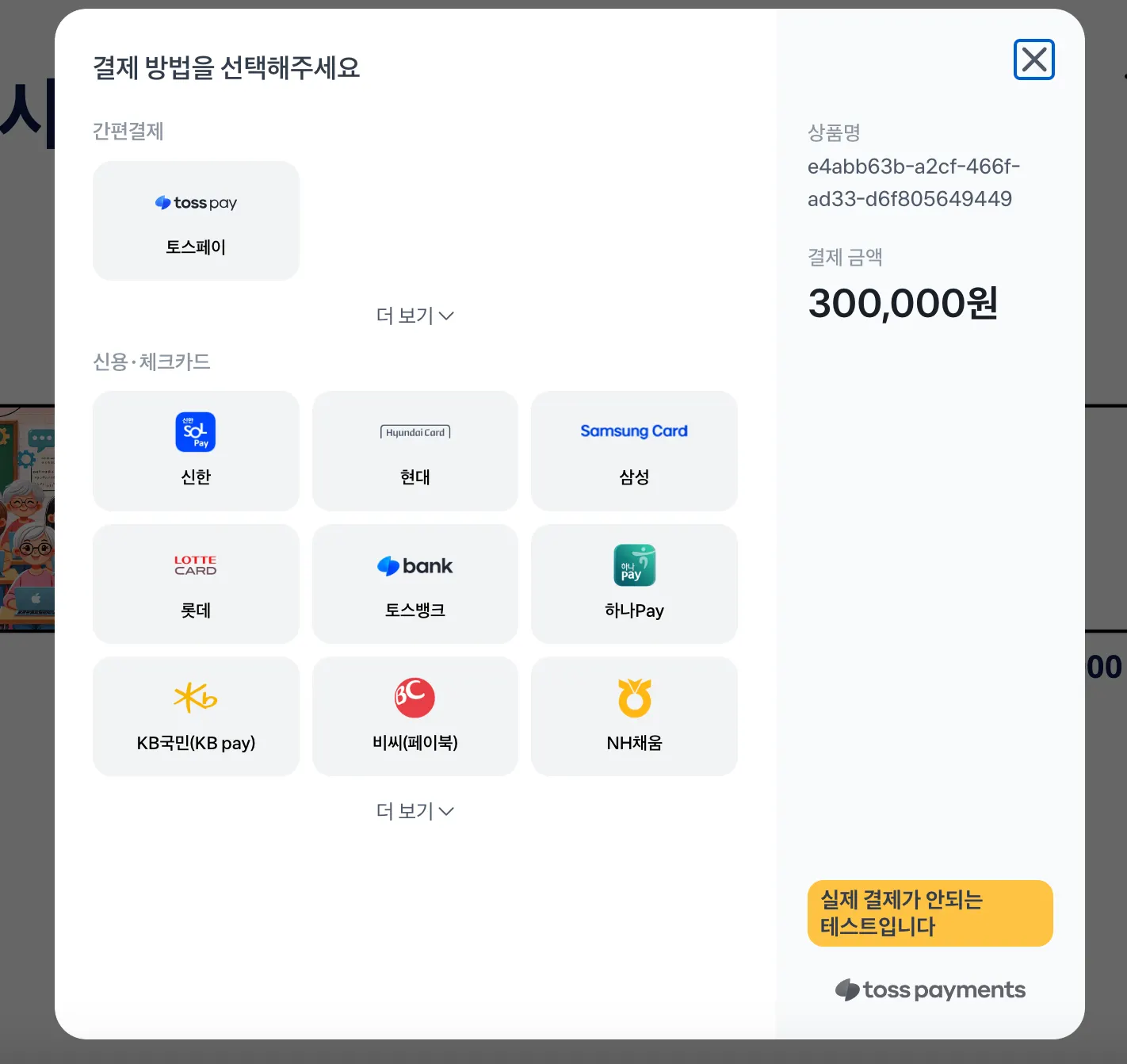Close the payment method dialog
This screenshot has height=1064, width=1127.
coord(1033,59)
